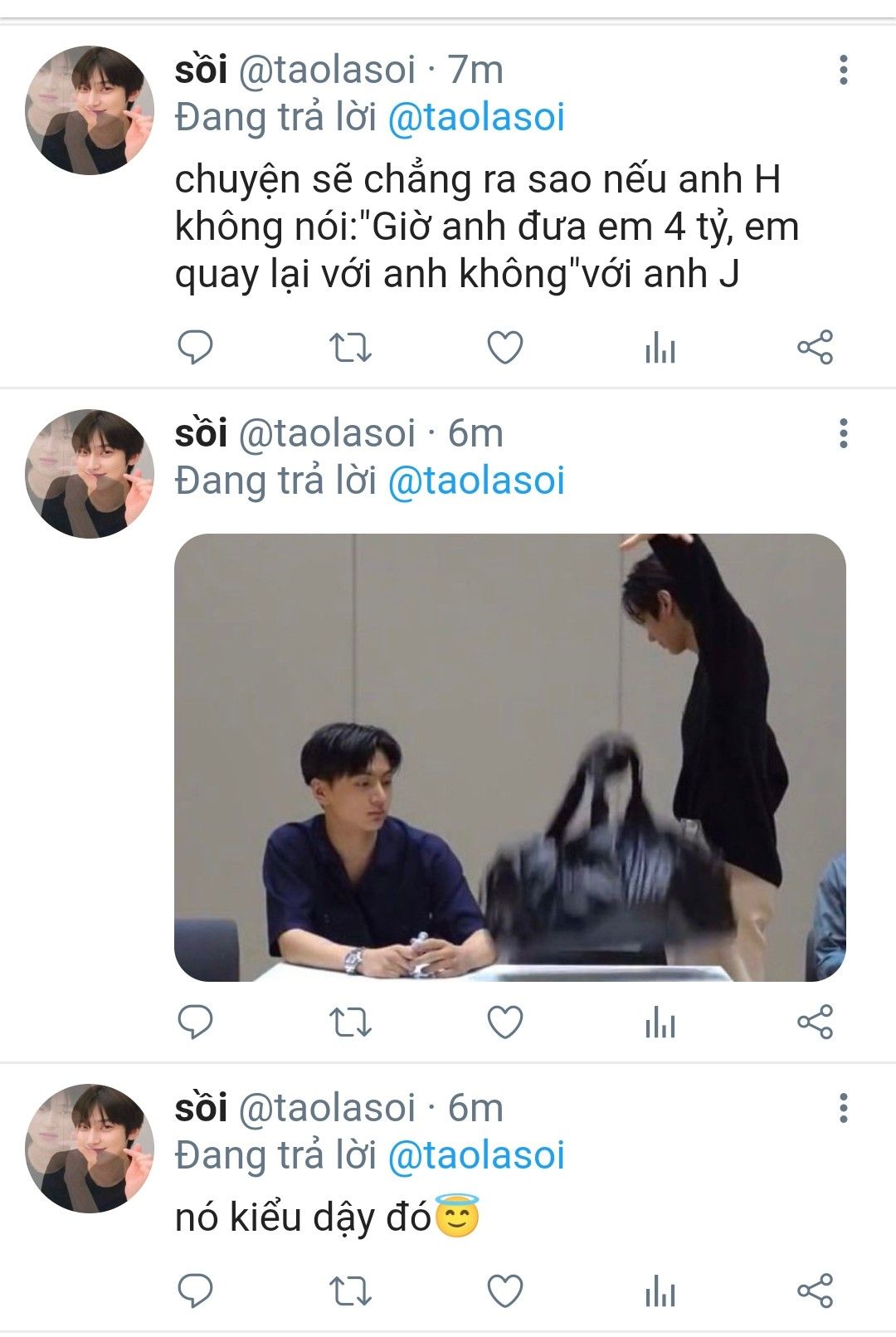View analytics for the 7m tweet
896x1337 pixels.
tap(660, 347)
